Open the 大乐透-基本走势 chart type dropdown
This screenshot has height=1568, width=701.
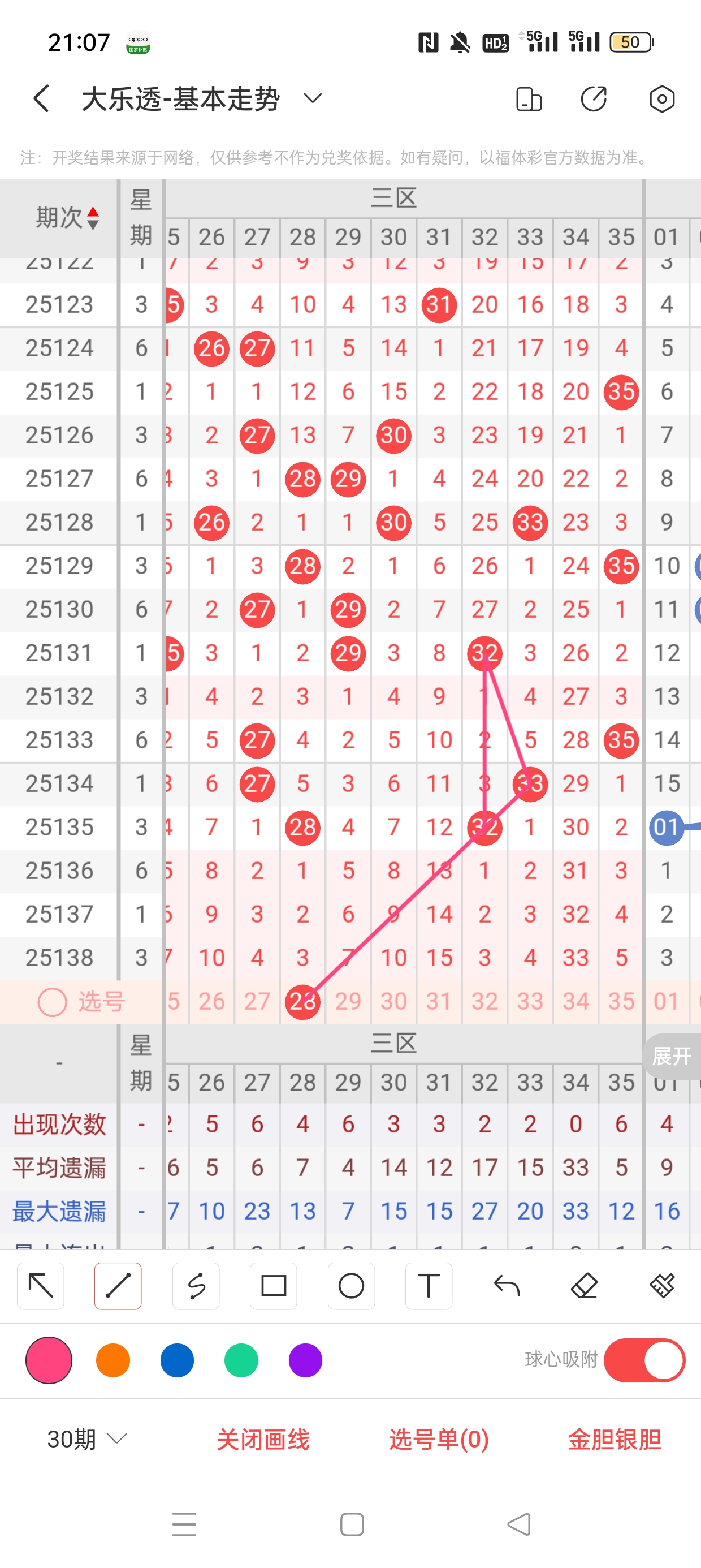tap(312, 98)
